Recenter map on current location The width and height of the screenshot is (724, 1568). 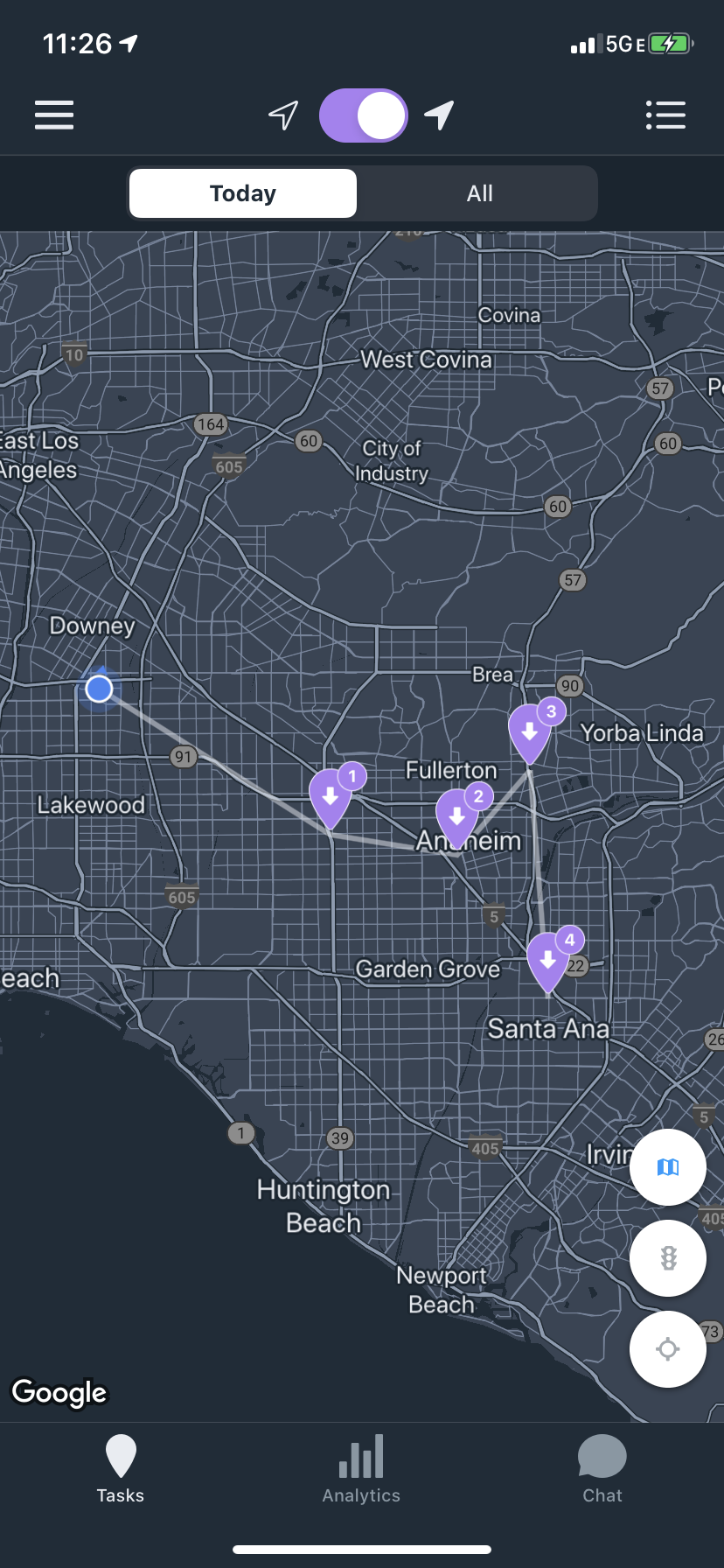tap(668, 1349)
